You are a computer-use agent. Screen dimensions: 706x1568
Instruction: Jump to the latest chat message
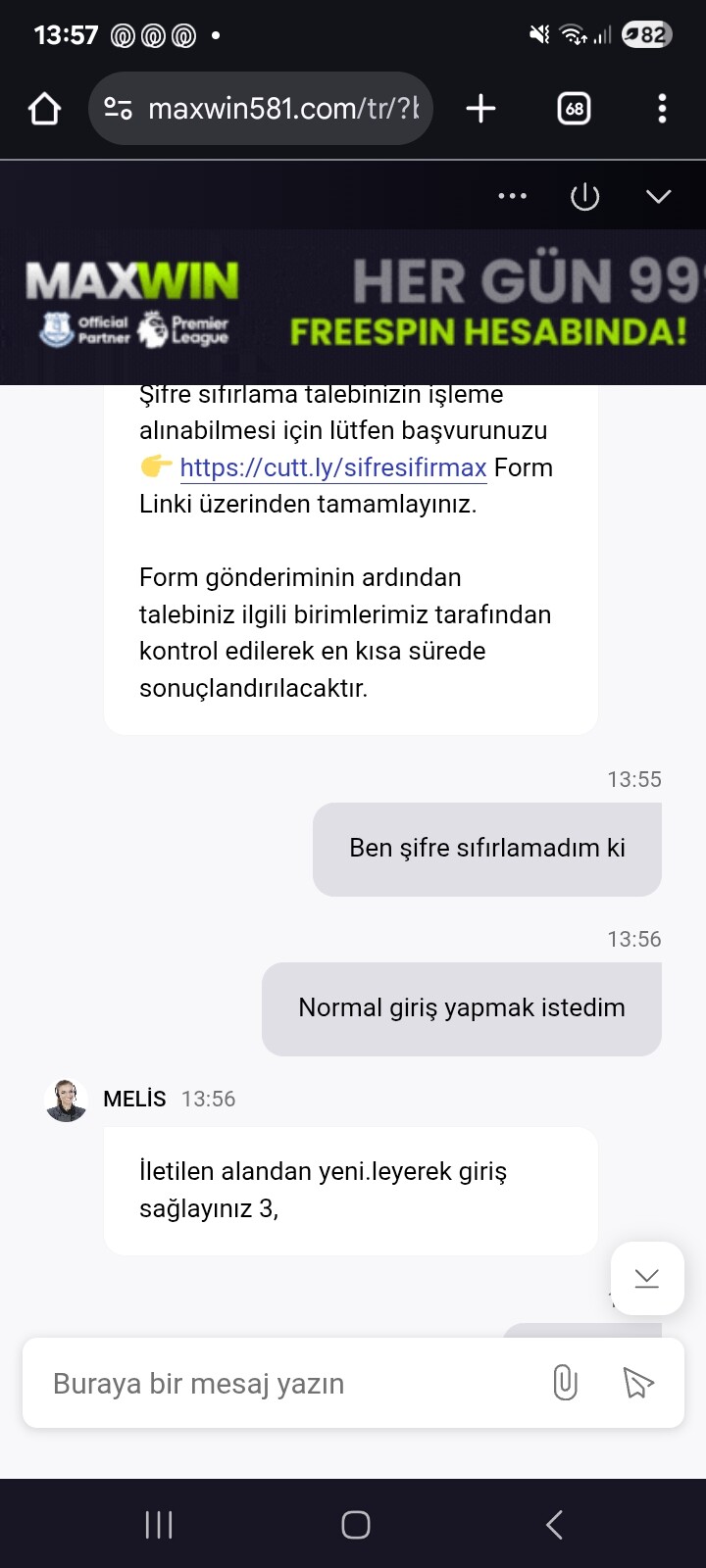[x=647, y=1278]
